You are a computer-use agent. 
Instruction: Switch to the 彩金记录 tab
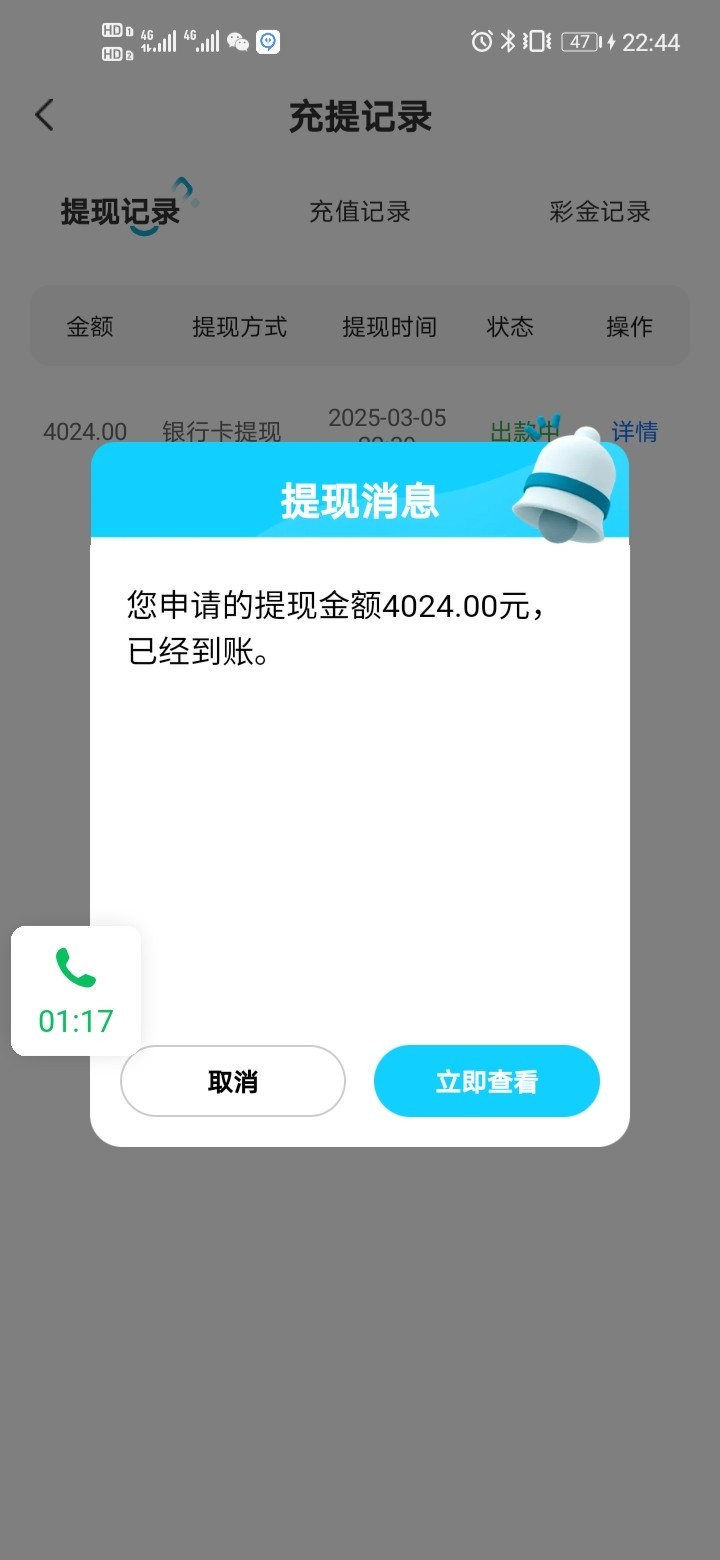click(x=599, y=212)
